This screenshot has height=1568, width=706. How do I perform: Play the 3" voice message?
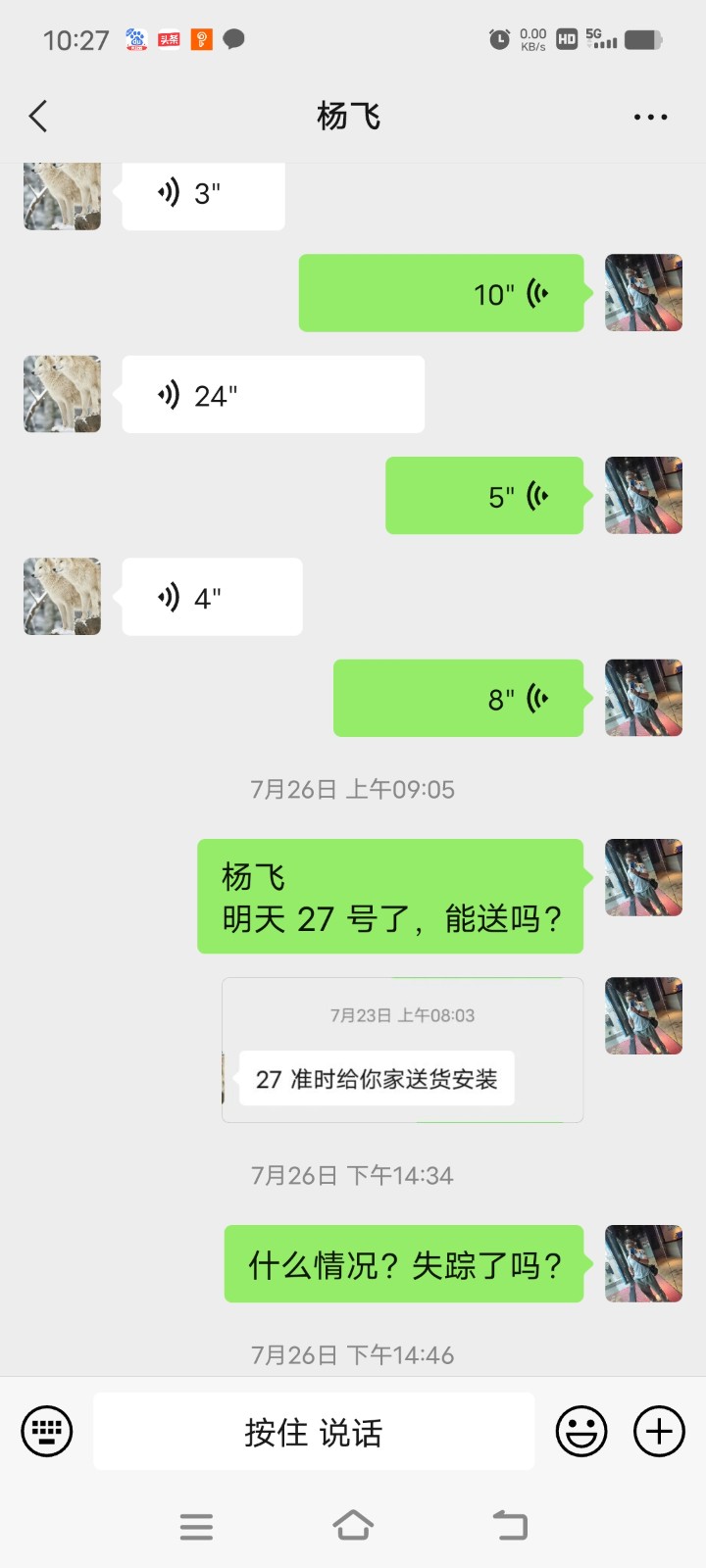[203, 196]
